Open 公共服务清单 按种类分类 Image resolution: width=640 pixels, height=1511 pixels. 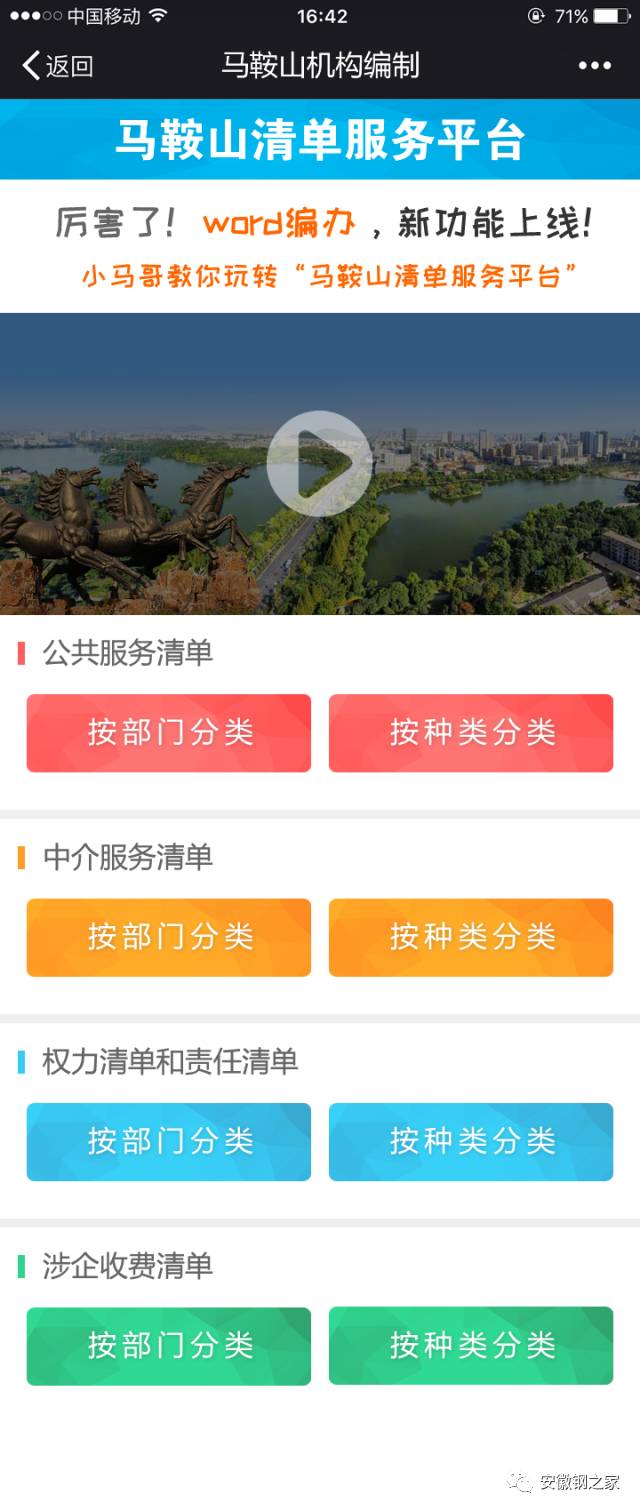click(x=471, y=733)
